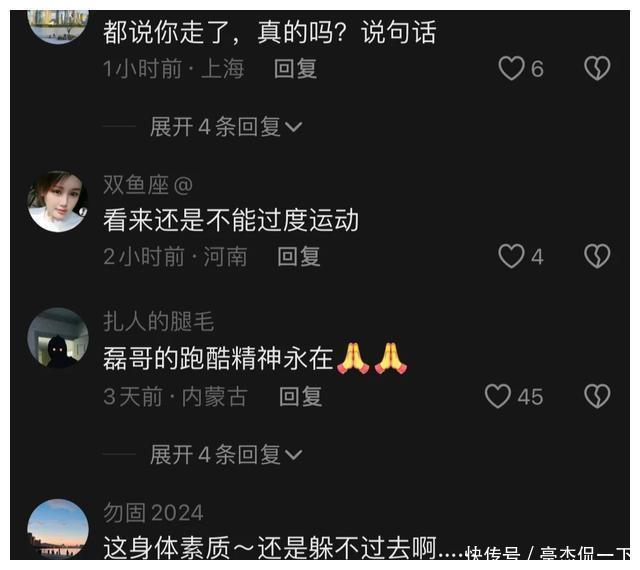Open 勿固2024 profile avatar

pyautogui.click(x=58, y=528)
